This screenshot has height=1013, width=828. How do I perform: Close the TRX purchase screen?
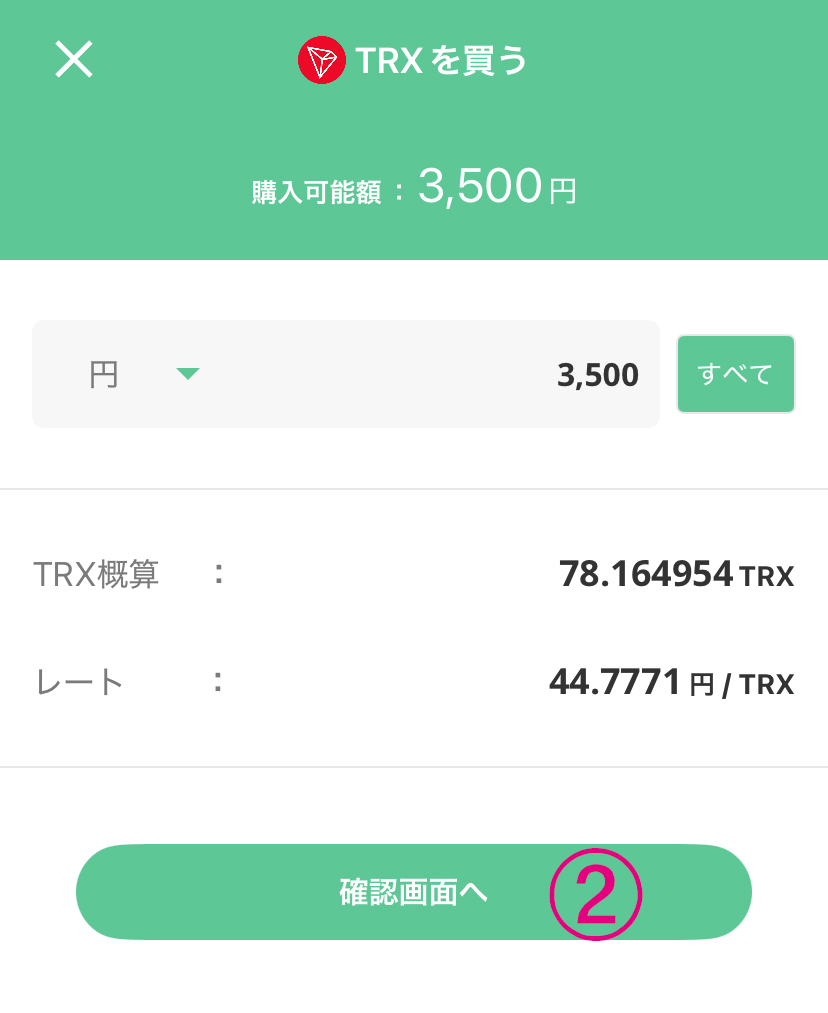point(74,60)
